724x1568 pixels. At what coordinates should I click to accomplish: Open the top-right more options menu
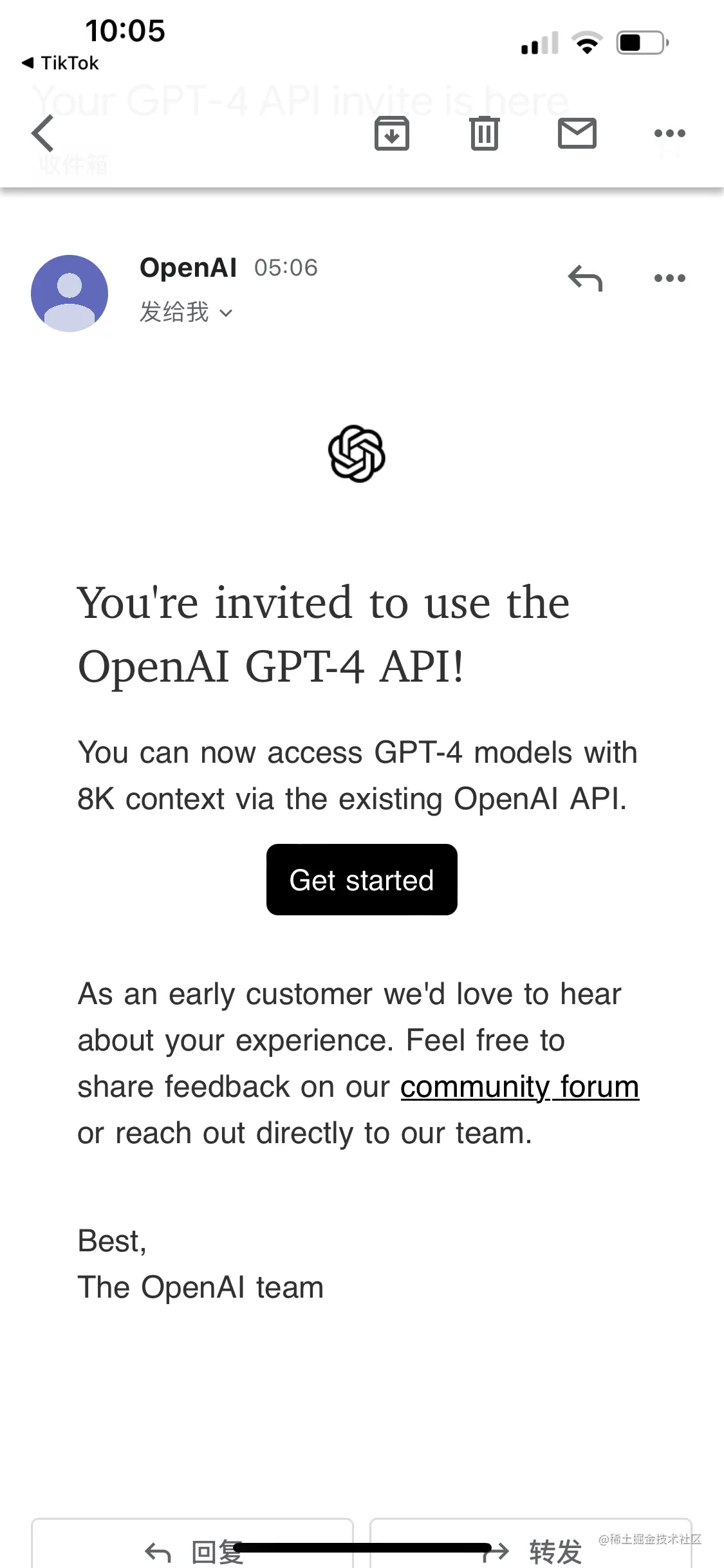click(x=670, y=133)
